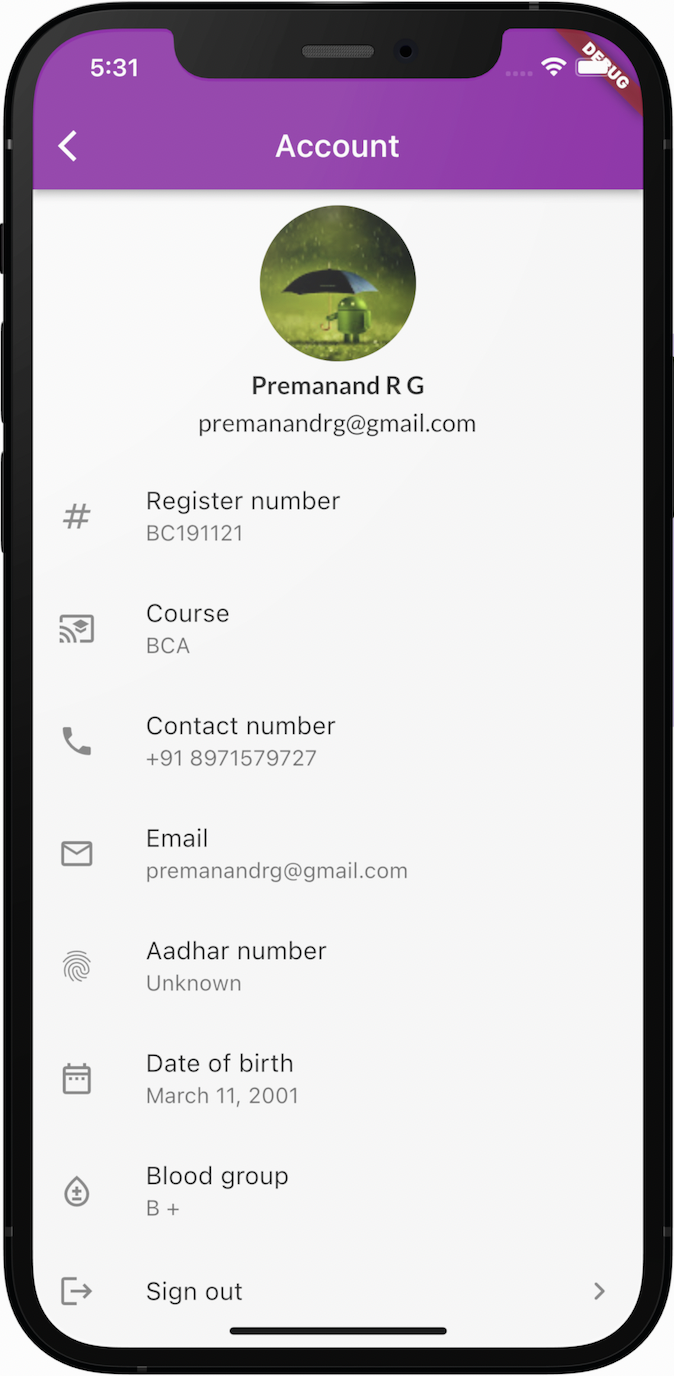Open the Aadhar number row
674x1376 pixels.
[338, 966]
